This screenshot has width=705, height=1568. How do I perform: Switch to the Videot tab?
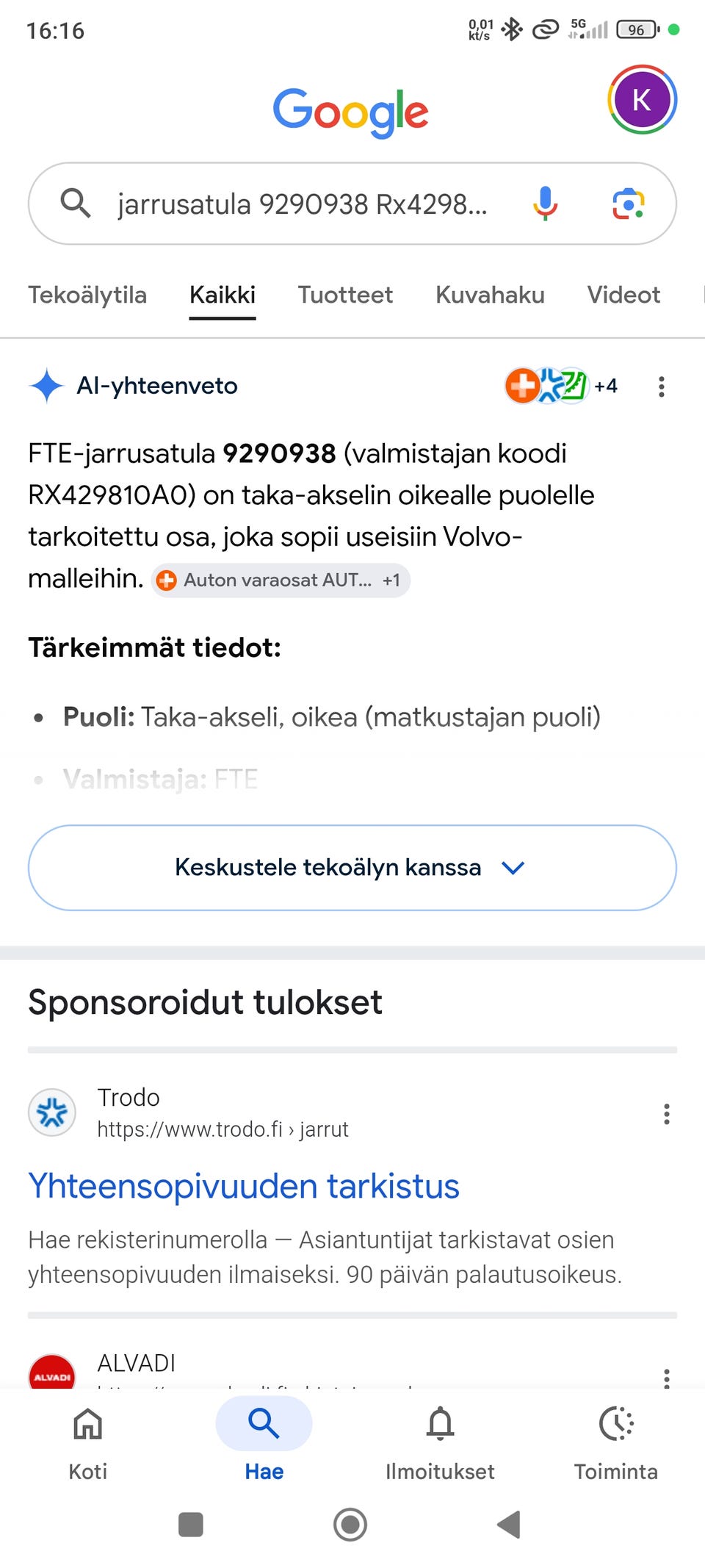pyautogui.click(x=623, y=295)
